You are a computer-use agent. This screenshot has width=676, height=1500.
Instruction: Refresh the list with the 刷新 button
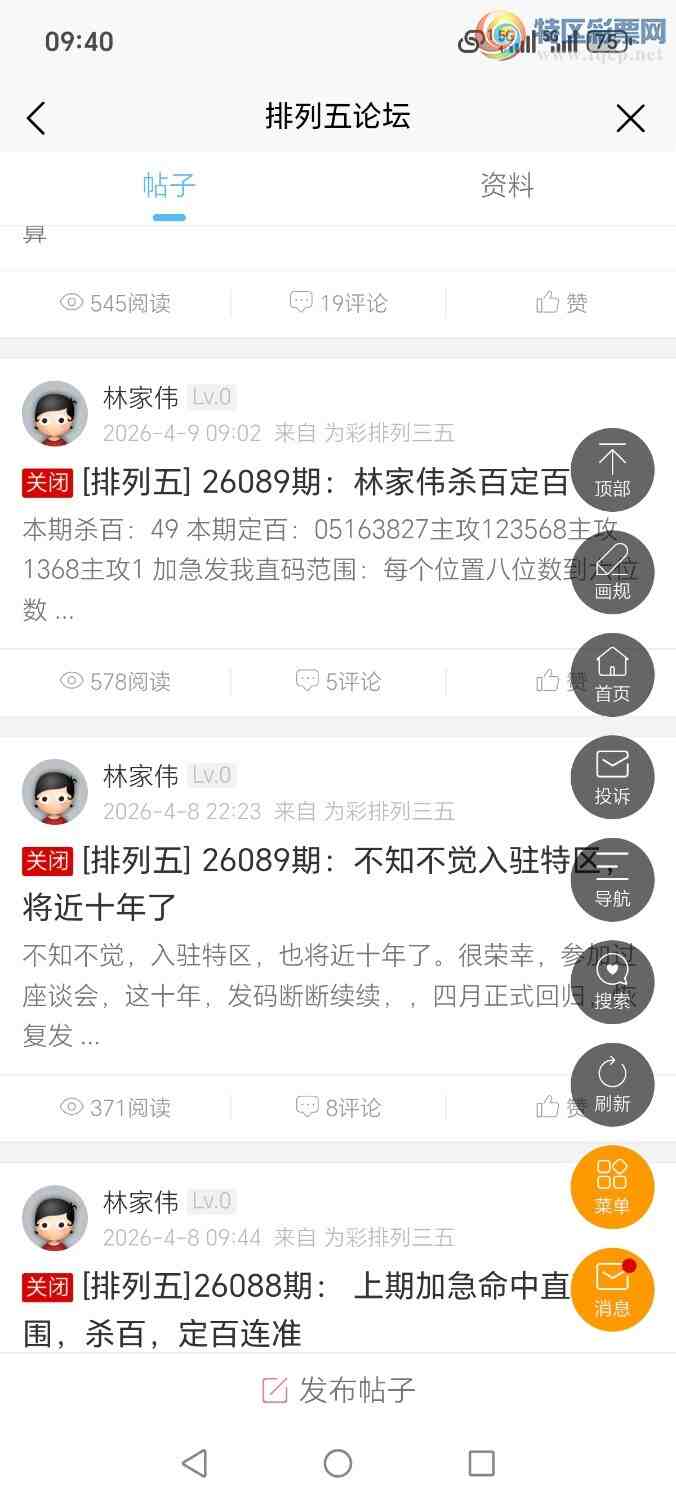coord(612,1085)
